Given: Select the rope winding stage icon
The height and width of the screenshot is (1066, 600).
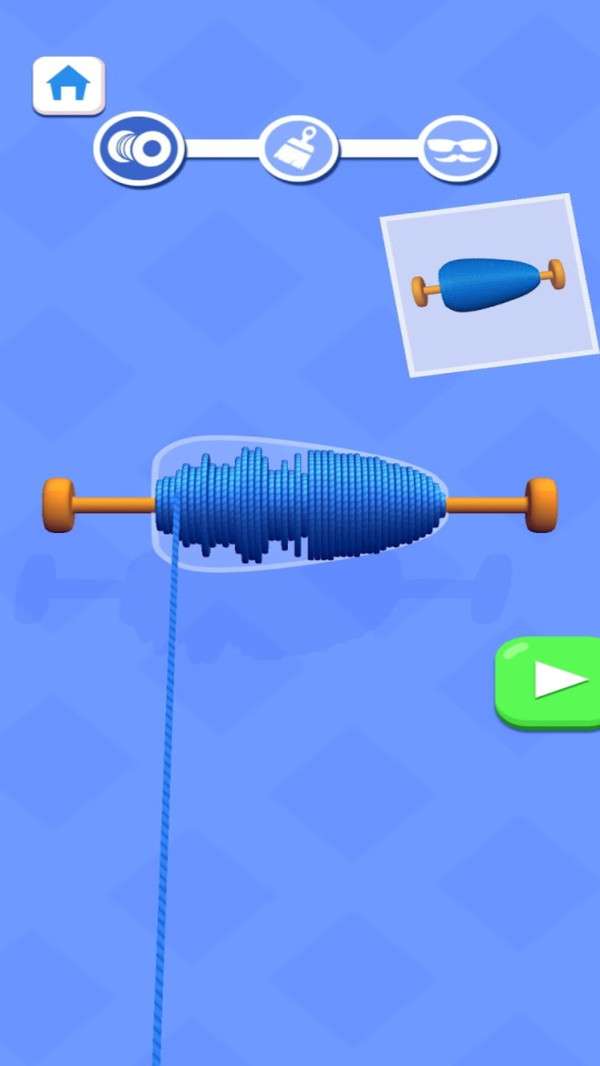Looking at the screenshot, I should tap(139, 149).
